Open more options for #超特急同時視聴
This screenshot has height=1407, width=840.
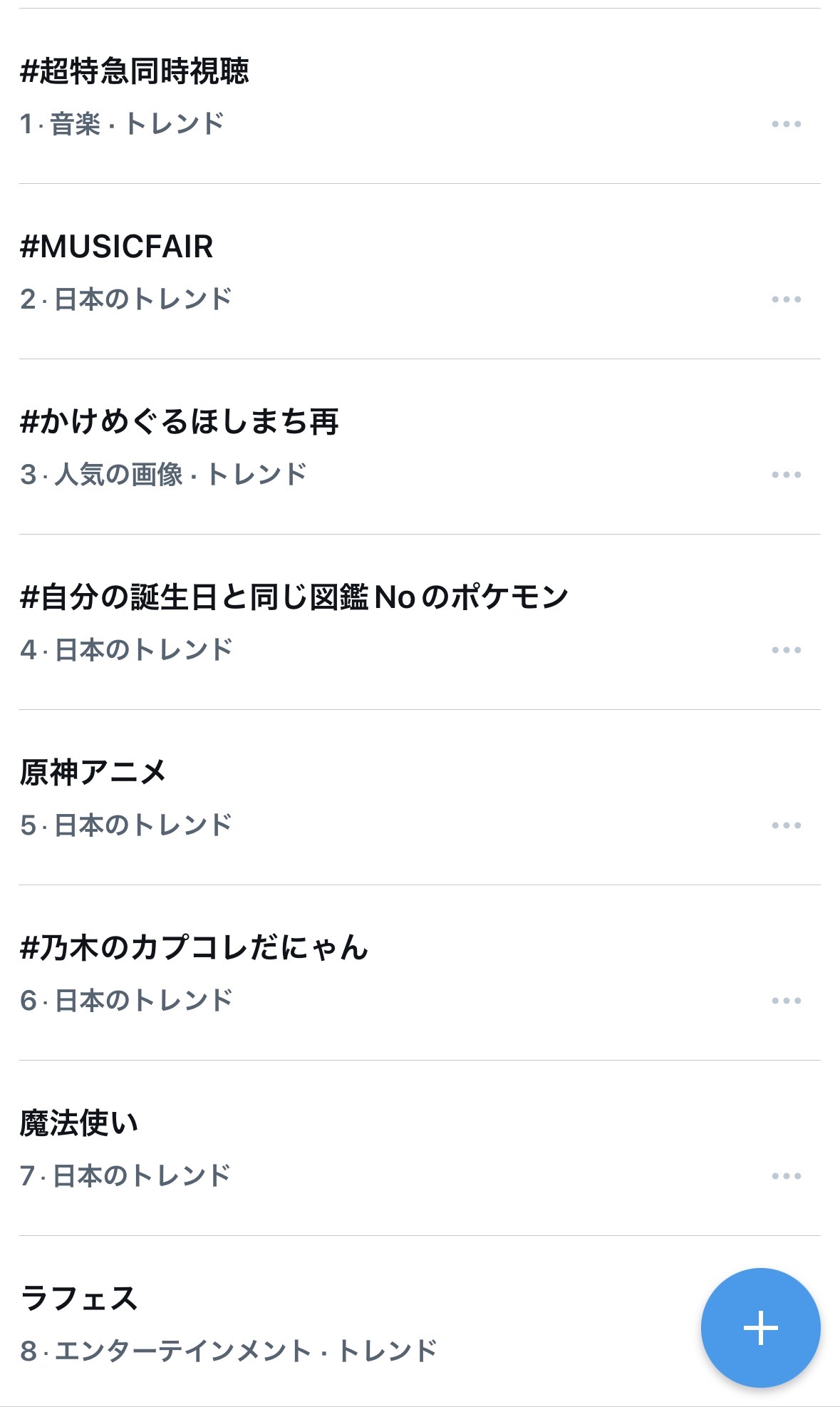[786, 125]
